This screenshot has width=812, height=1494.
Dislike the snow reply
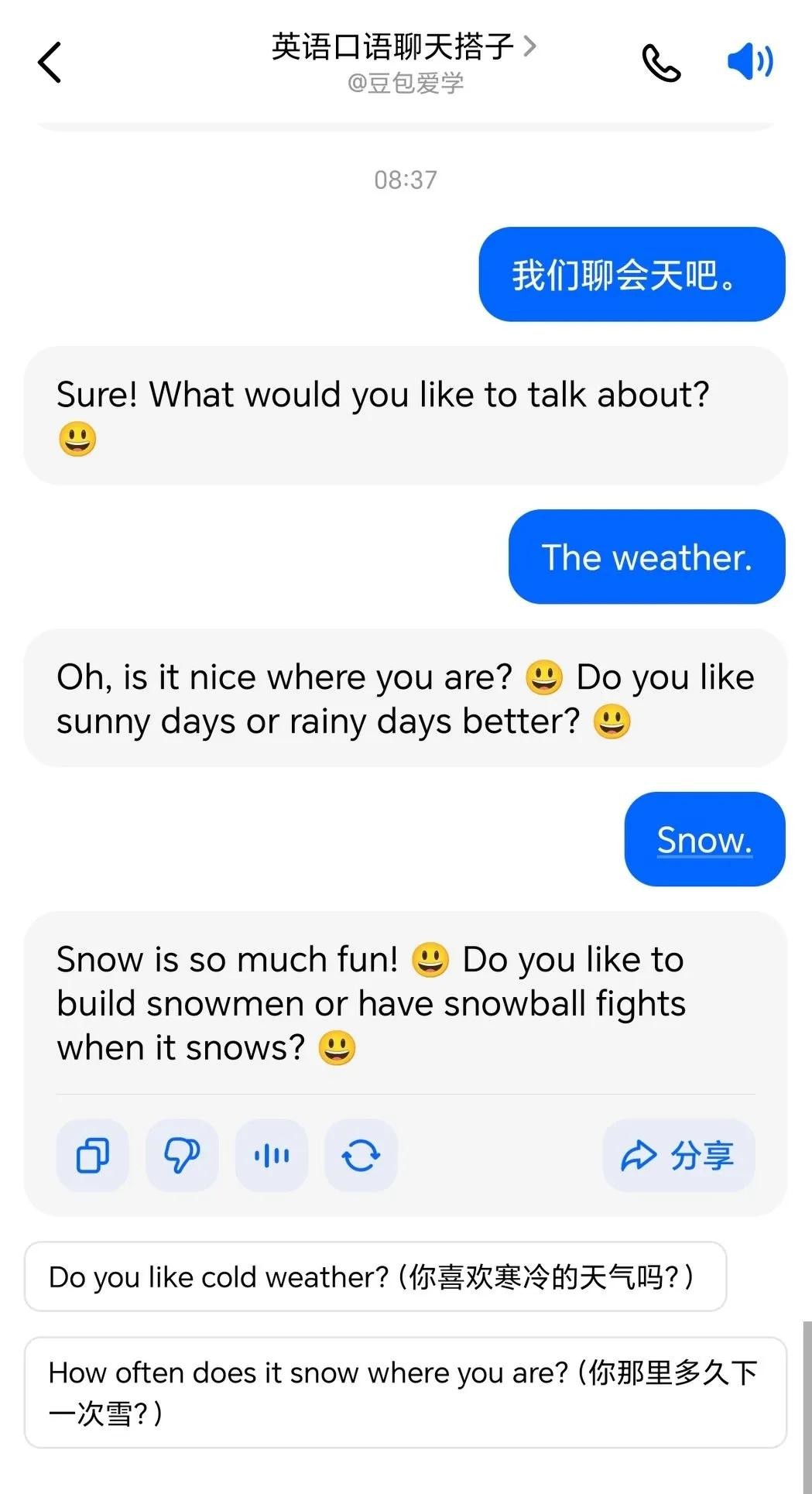coord(182,1156)
